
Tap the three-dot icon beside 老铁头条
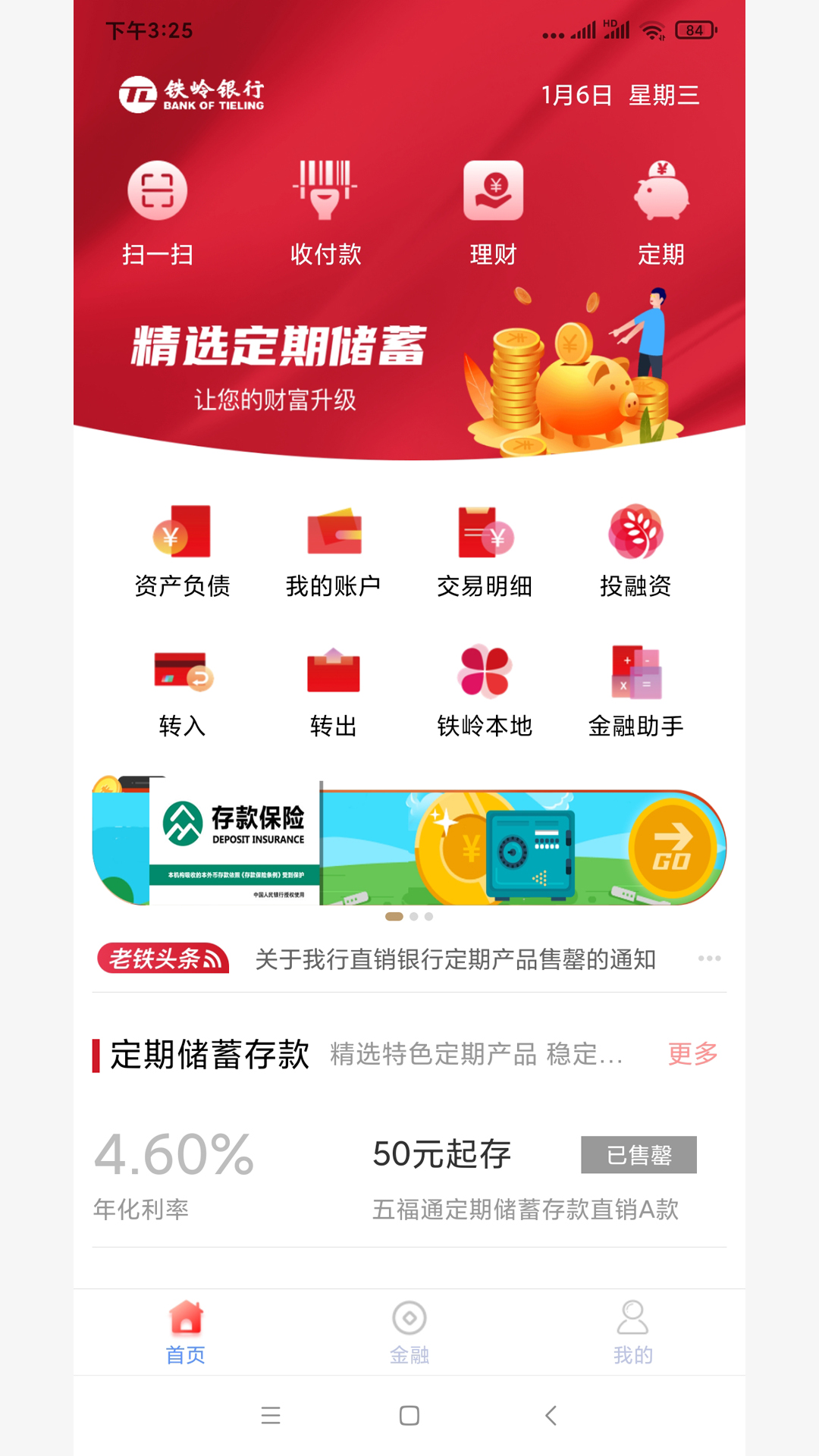(x=709, y=959)
